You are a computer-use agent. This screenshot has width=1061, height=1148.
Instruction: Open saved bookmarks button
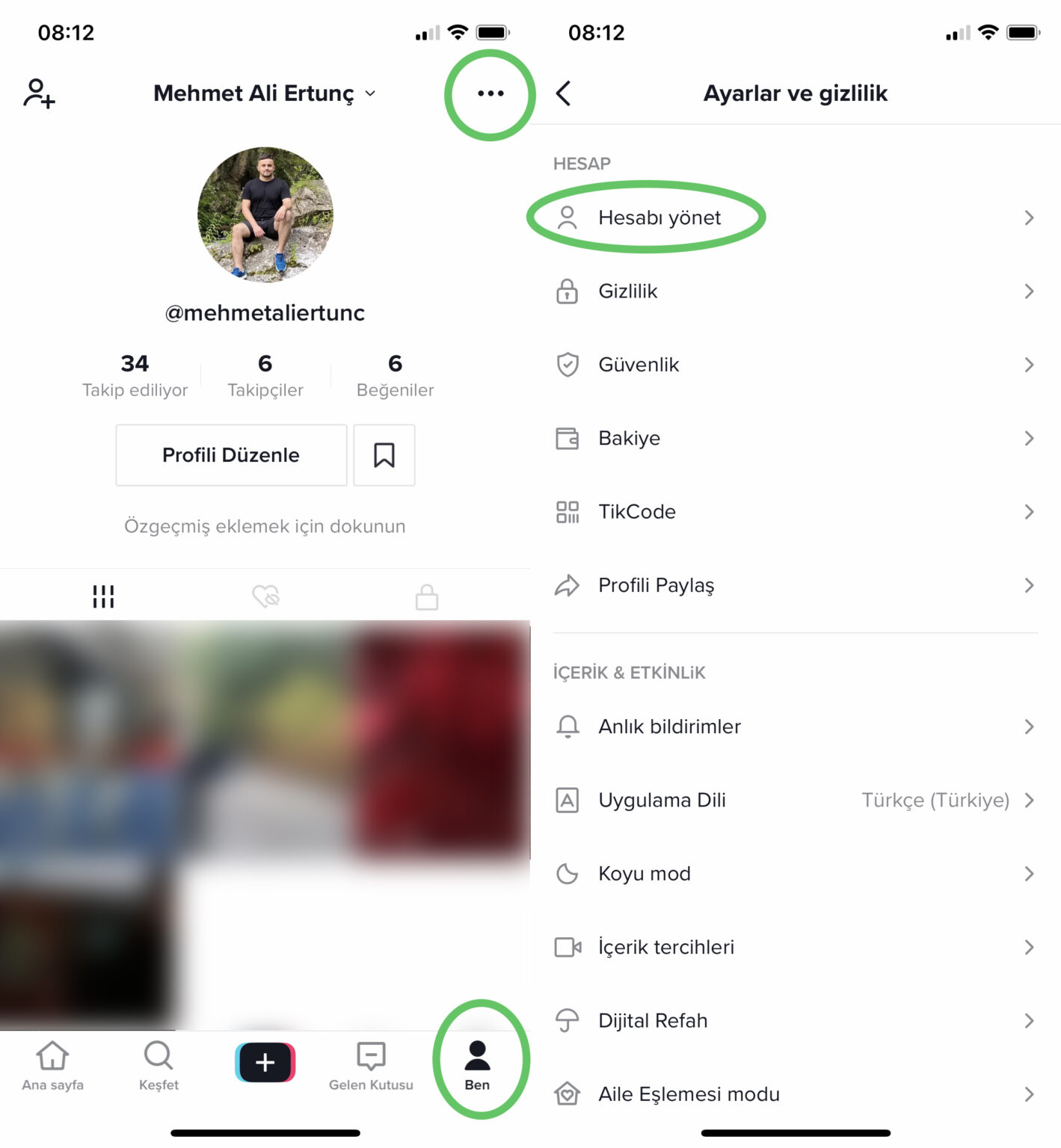pos(384,455)
